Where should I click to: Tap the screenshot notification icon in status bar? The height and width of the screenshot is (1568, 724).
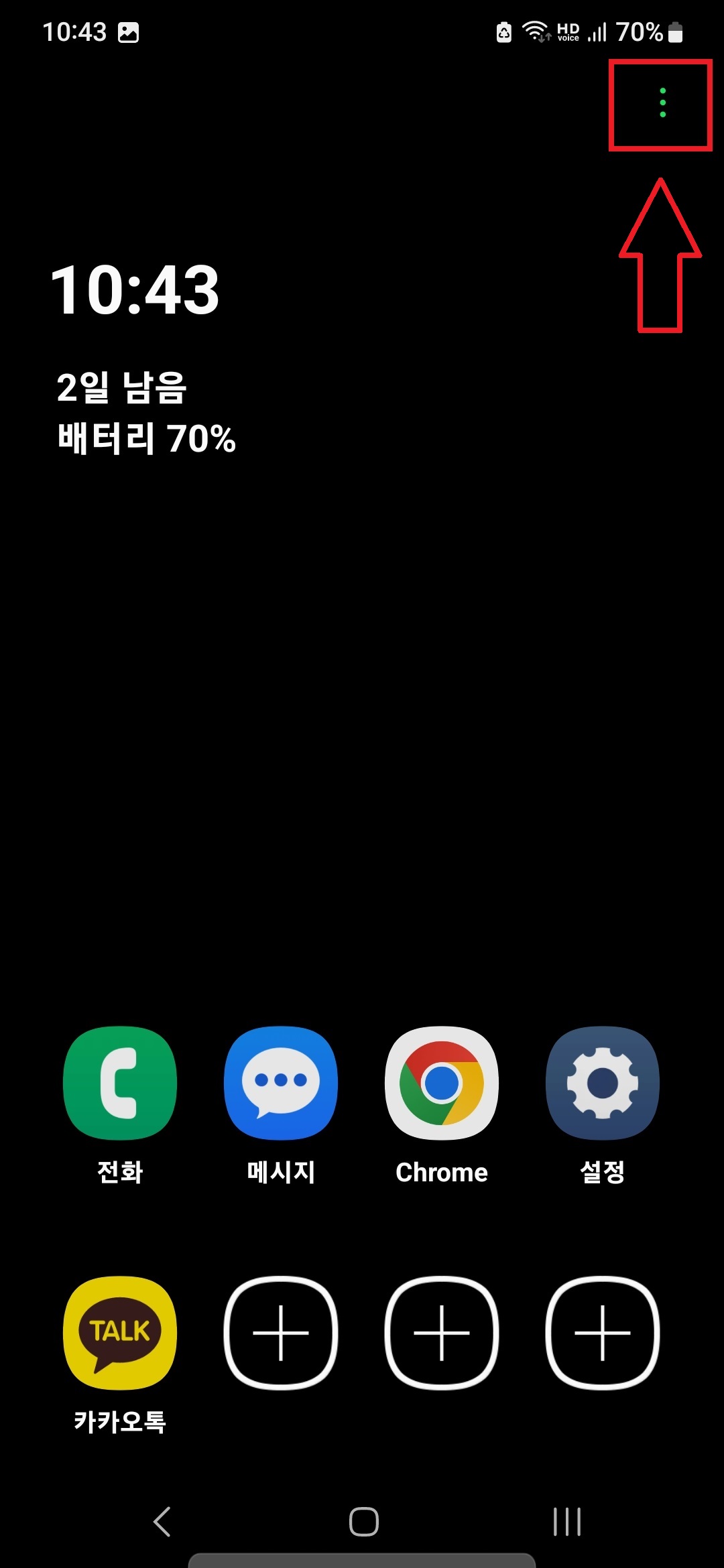[x=129, y=31]
